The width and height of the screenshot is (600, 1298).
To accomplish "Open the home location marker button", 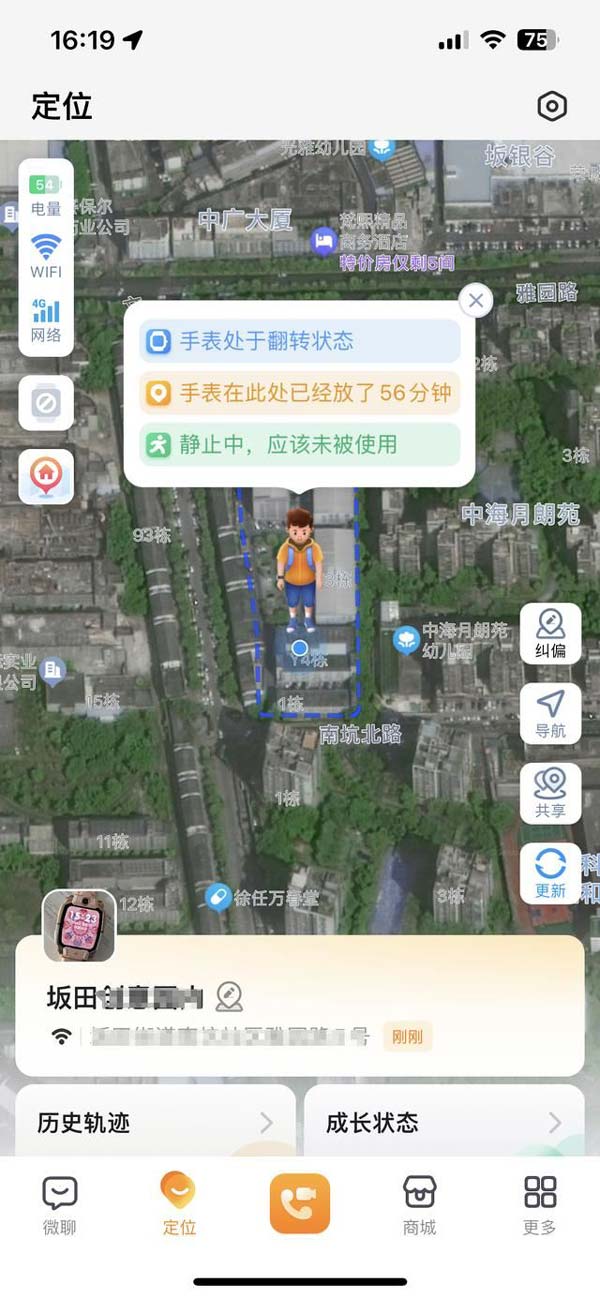I will coord(46,476).
